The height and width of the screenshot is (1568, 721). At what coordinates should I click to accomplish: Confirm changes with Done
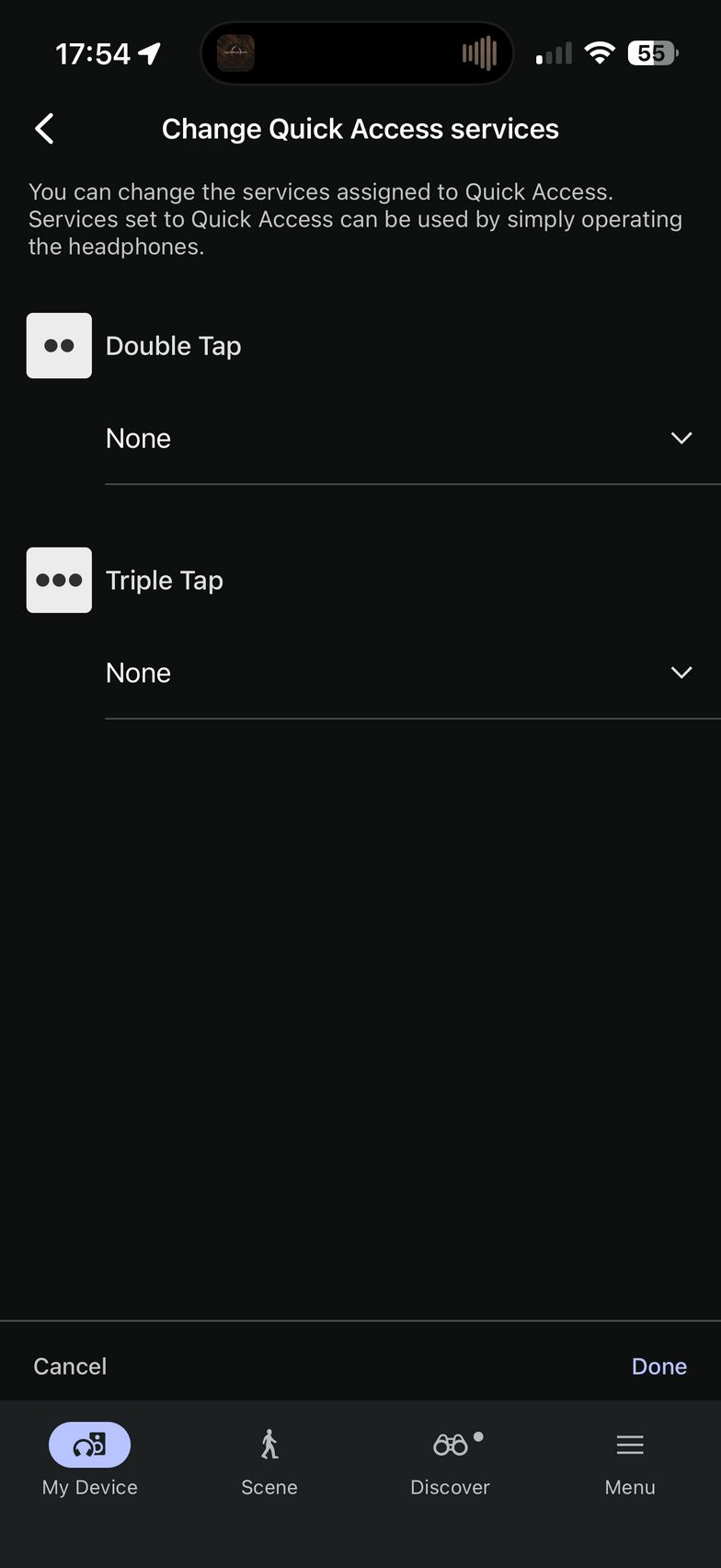click(658, 1366)
